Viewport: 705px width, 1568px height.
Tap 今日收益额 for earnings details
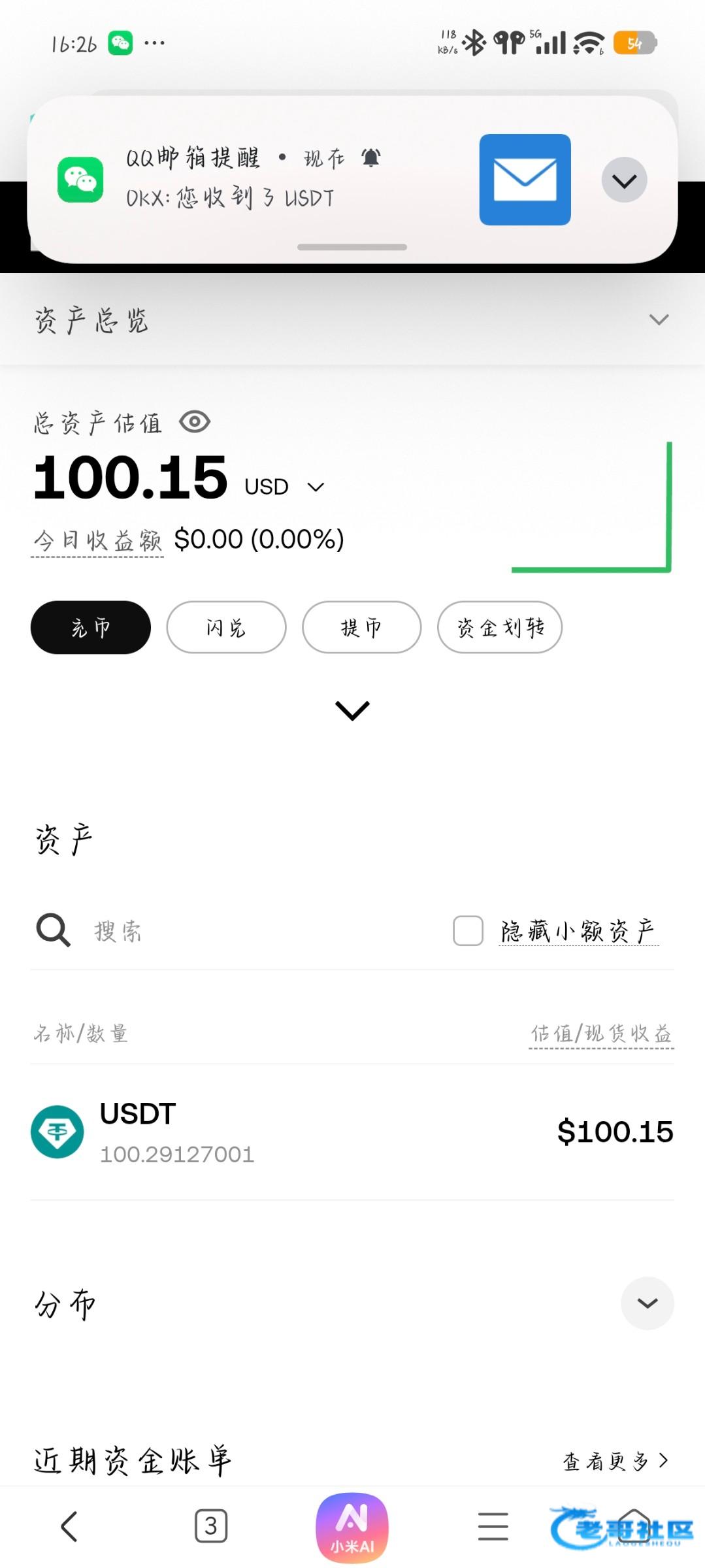point(97,540)
